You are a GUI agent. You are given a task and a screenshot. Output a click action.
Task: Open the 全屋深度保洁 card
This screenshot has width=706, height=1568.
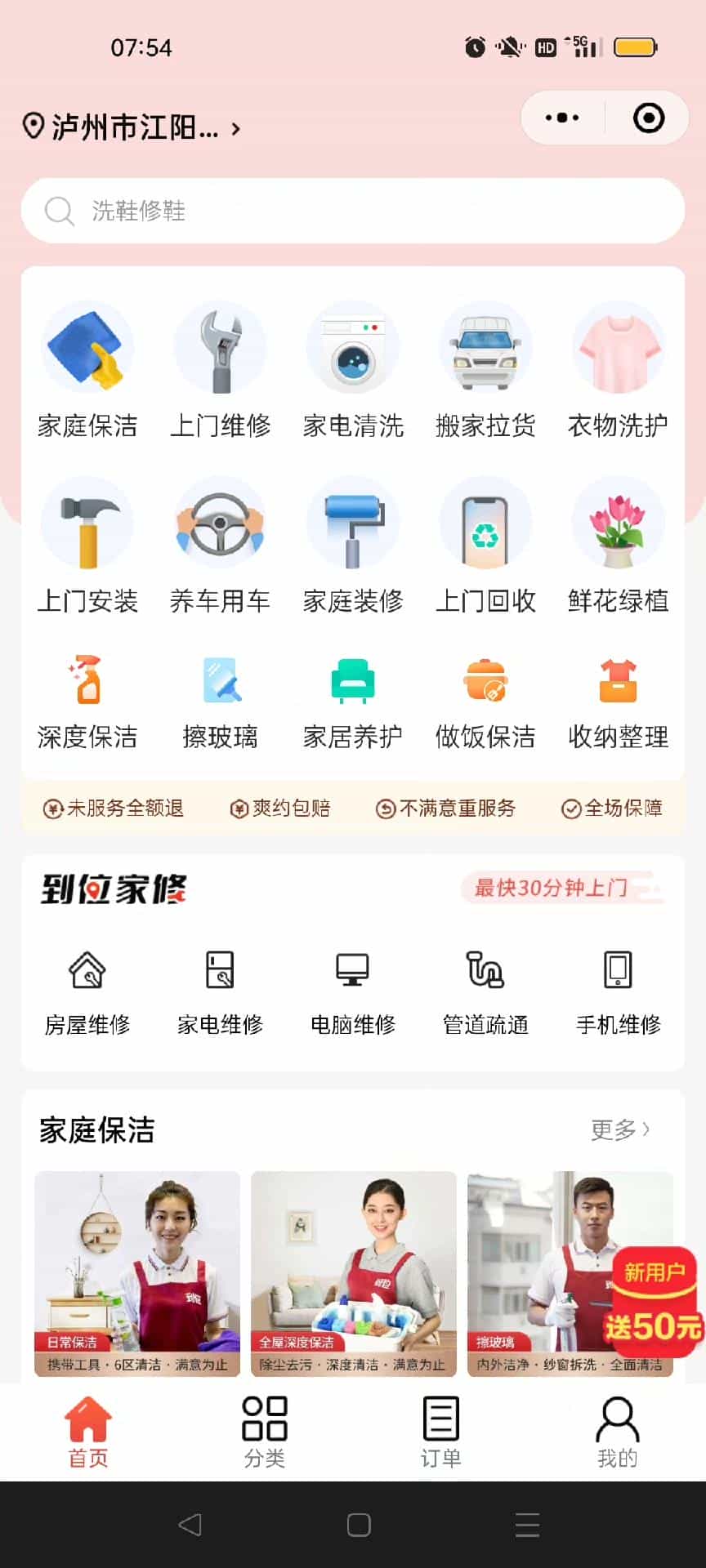tap(353, 1272)
